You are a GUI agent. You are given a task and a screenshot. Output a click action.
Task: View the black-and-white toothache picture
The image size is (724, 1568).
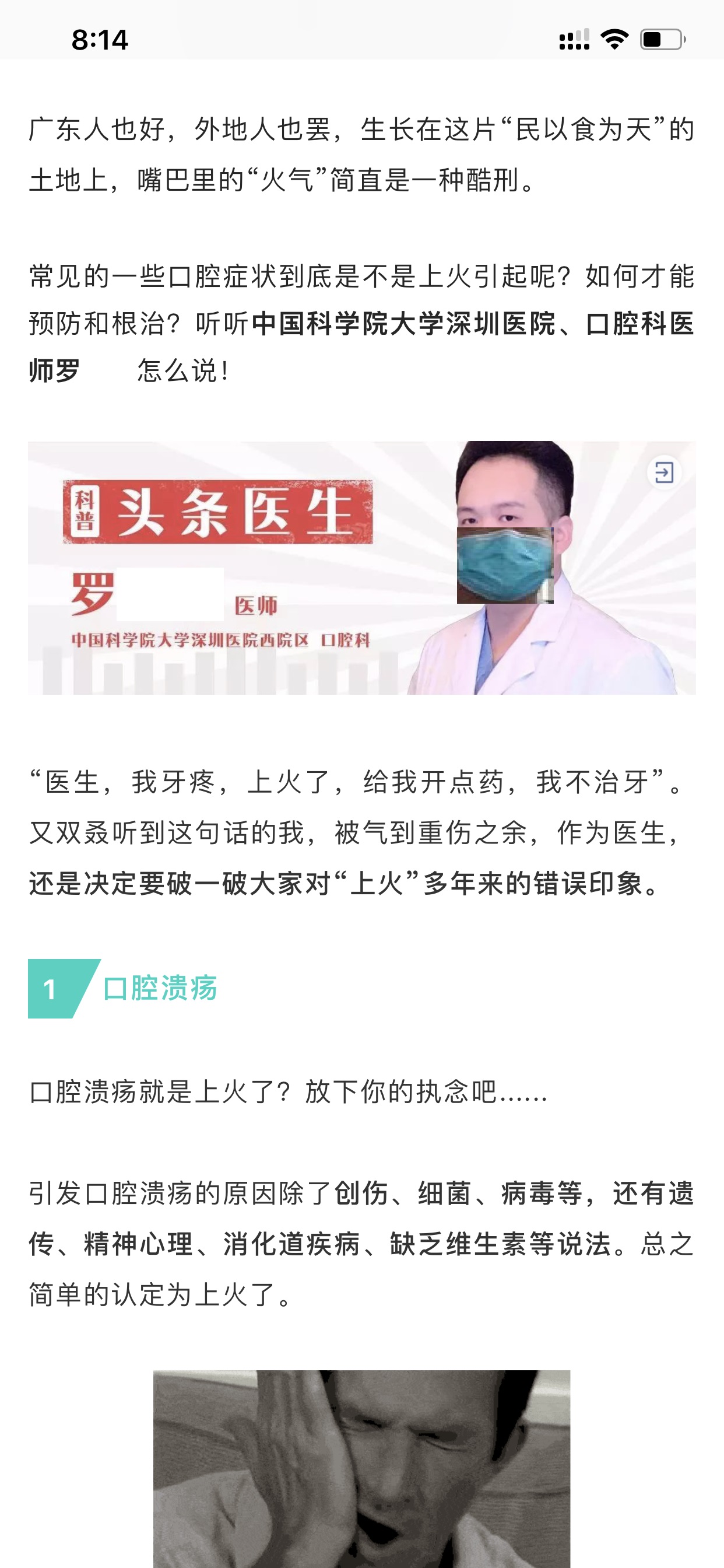[361, 1467]
